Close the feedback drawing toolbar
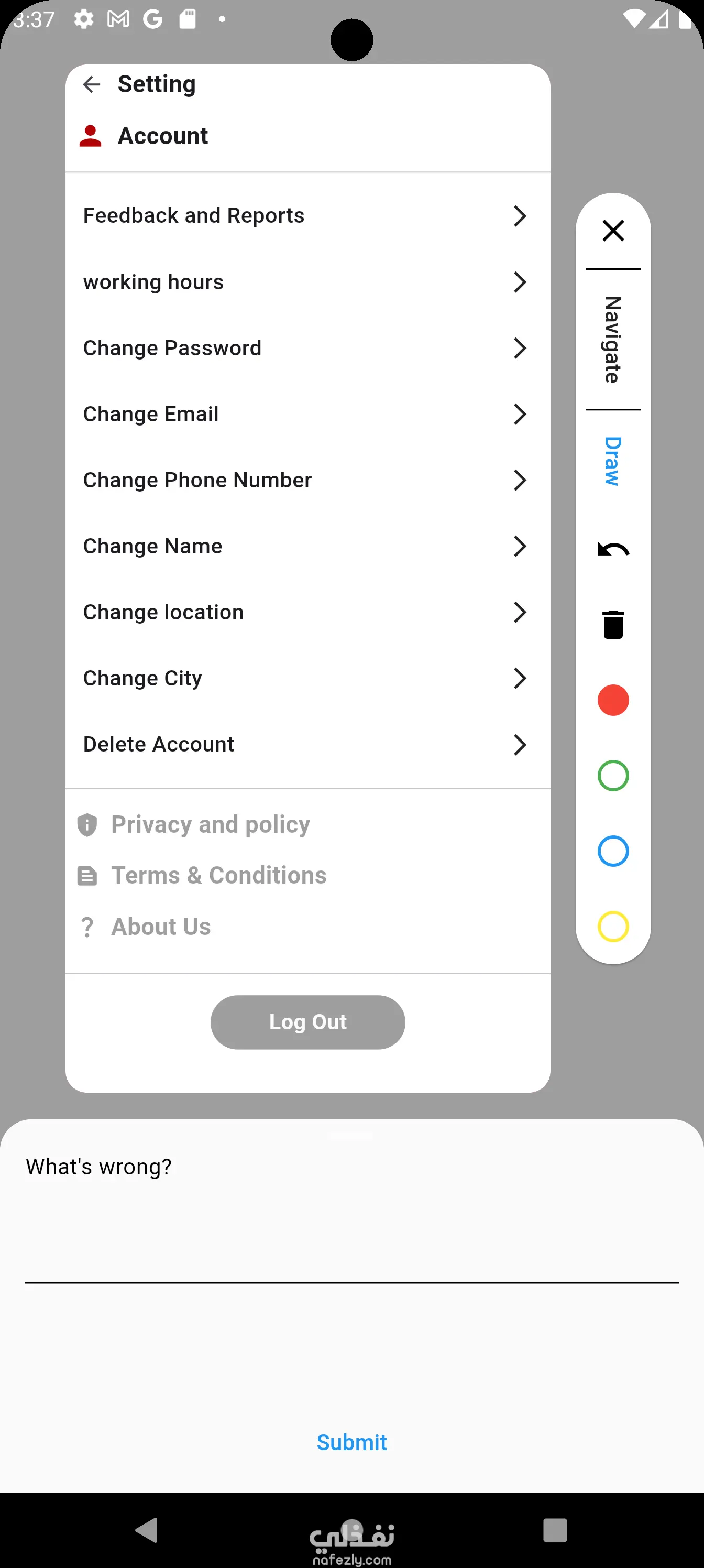This screenshot has width=704, height=1568. point(613,231)
